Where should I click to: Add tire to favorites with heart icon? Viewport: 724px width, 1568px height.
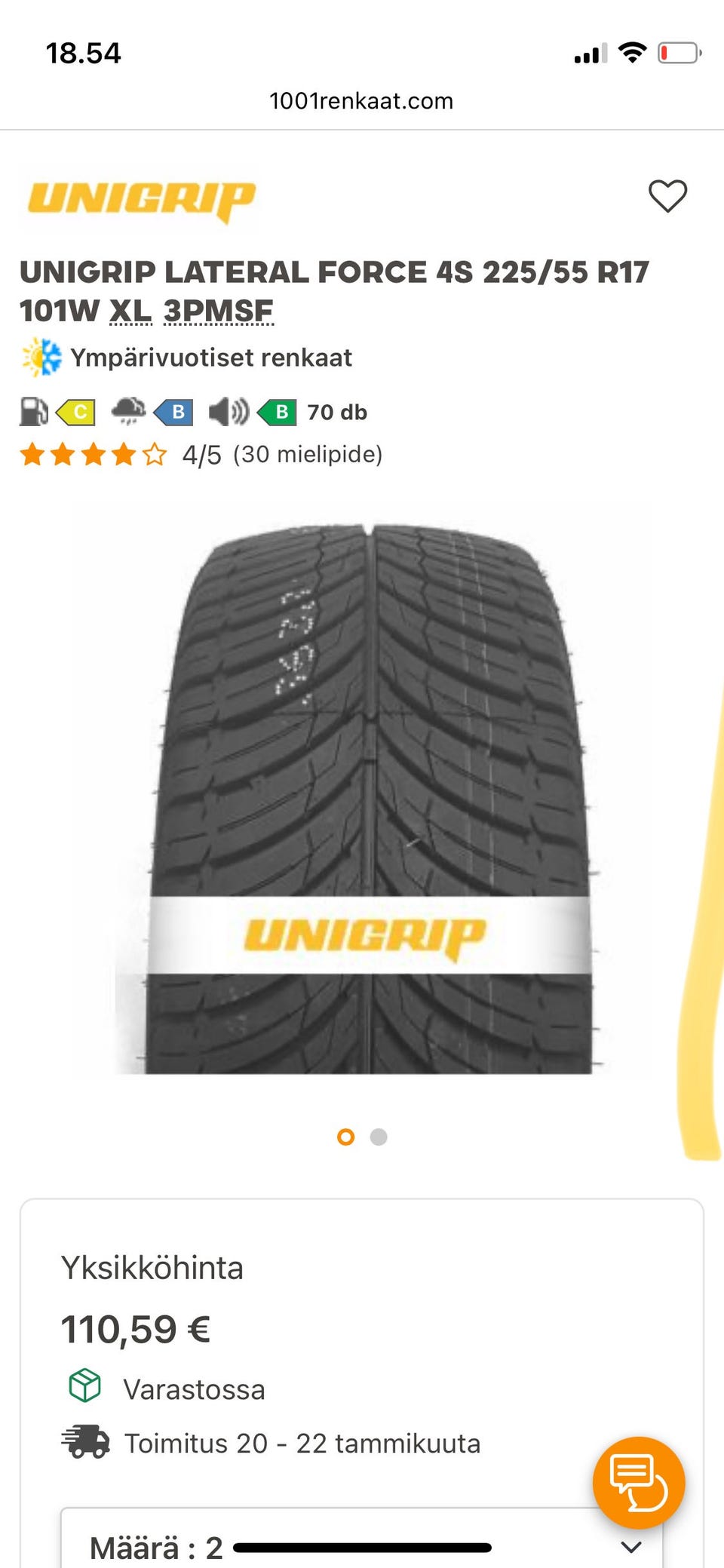667,196
